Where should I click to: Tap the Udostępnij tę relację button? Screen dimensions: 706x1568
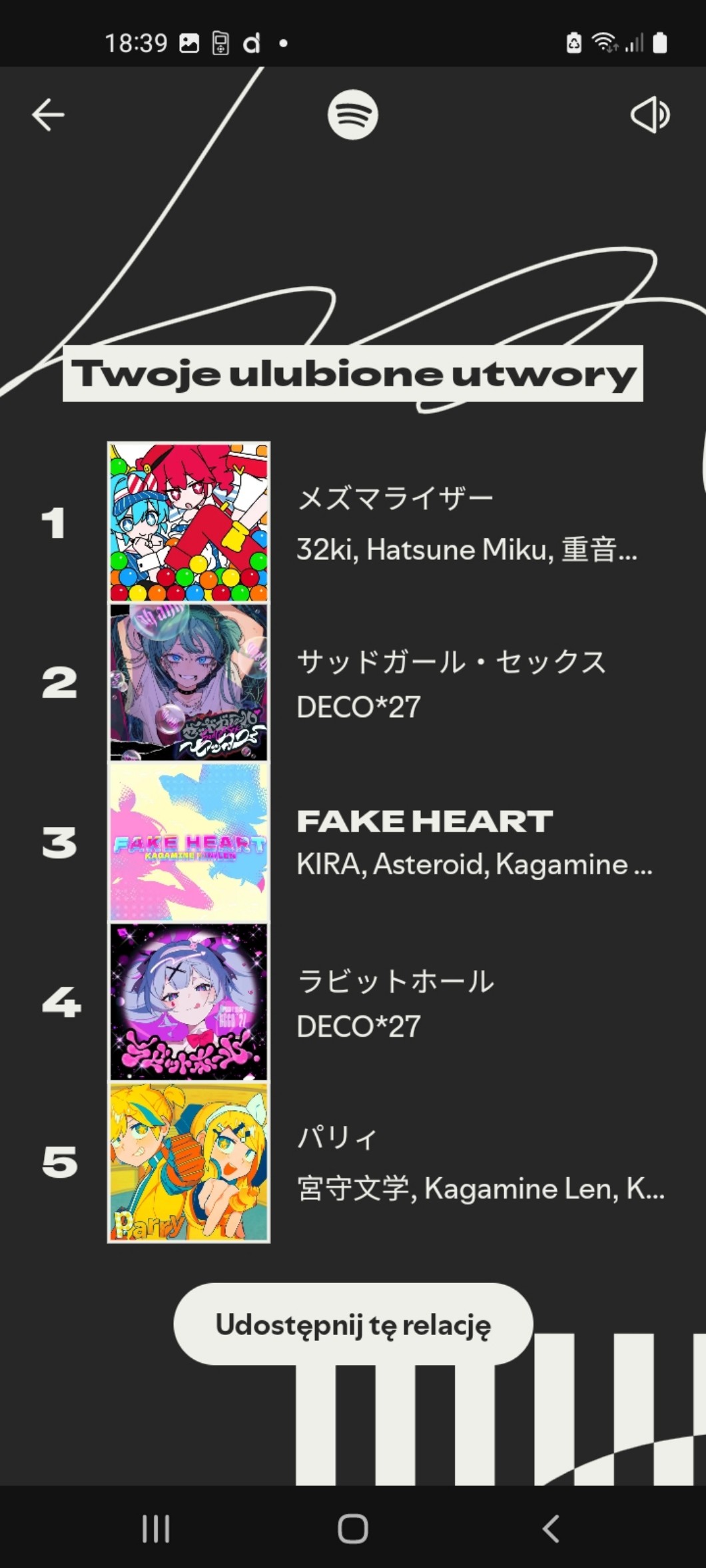coord(353,1324)
